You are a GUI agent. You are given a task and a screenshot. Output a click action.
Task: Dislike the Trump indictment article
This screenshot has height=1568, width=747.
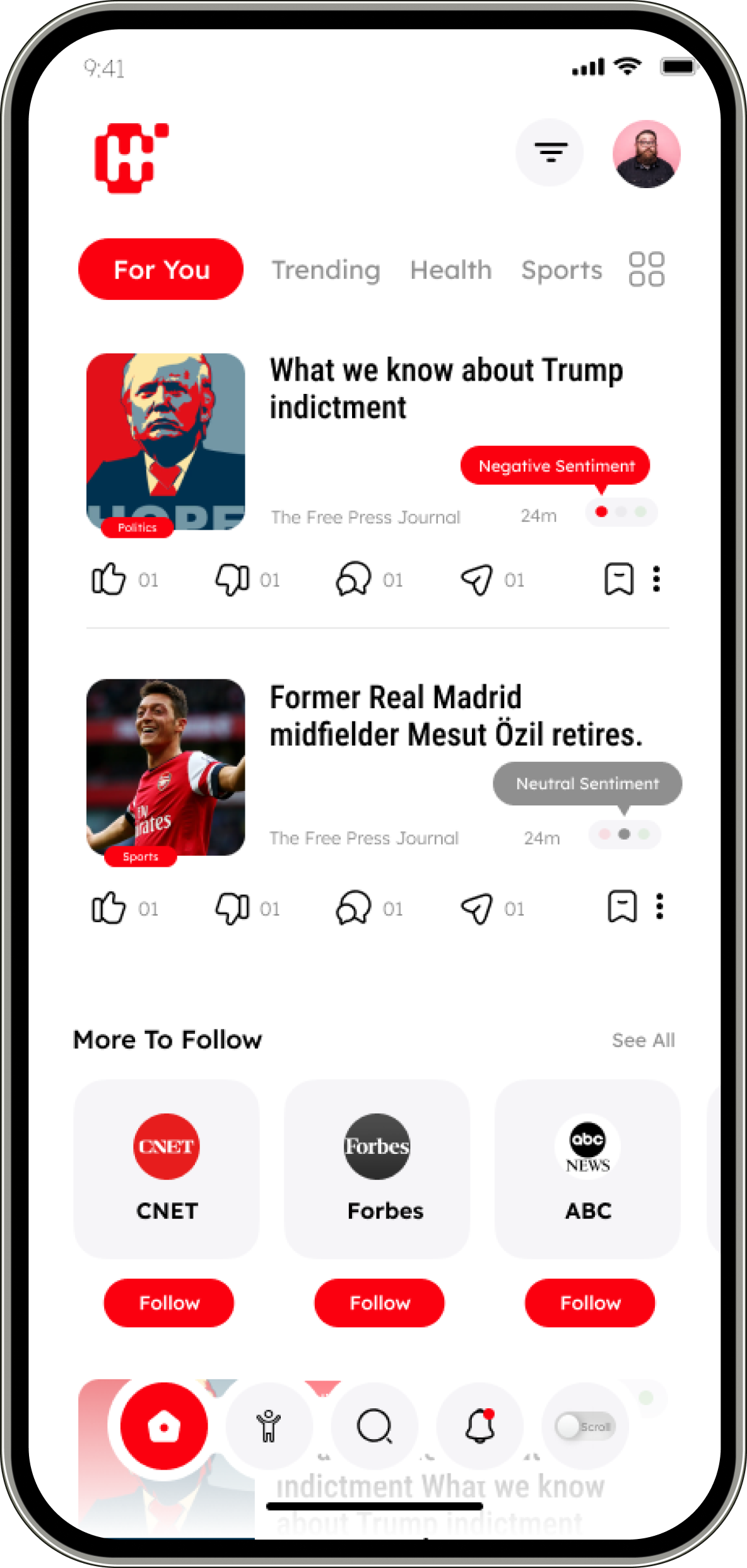tap(232, 579)
